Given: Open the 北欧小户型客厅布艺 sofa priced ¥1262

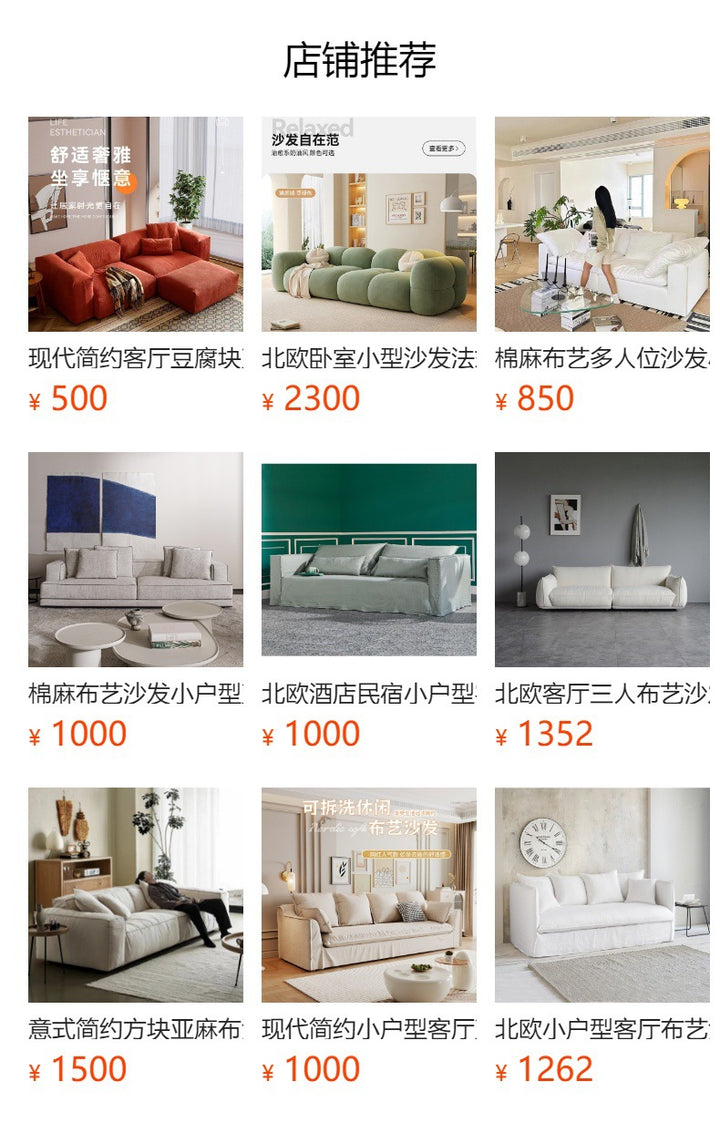Looking at the screenshot, I should [x=602, y=895].
